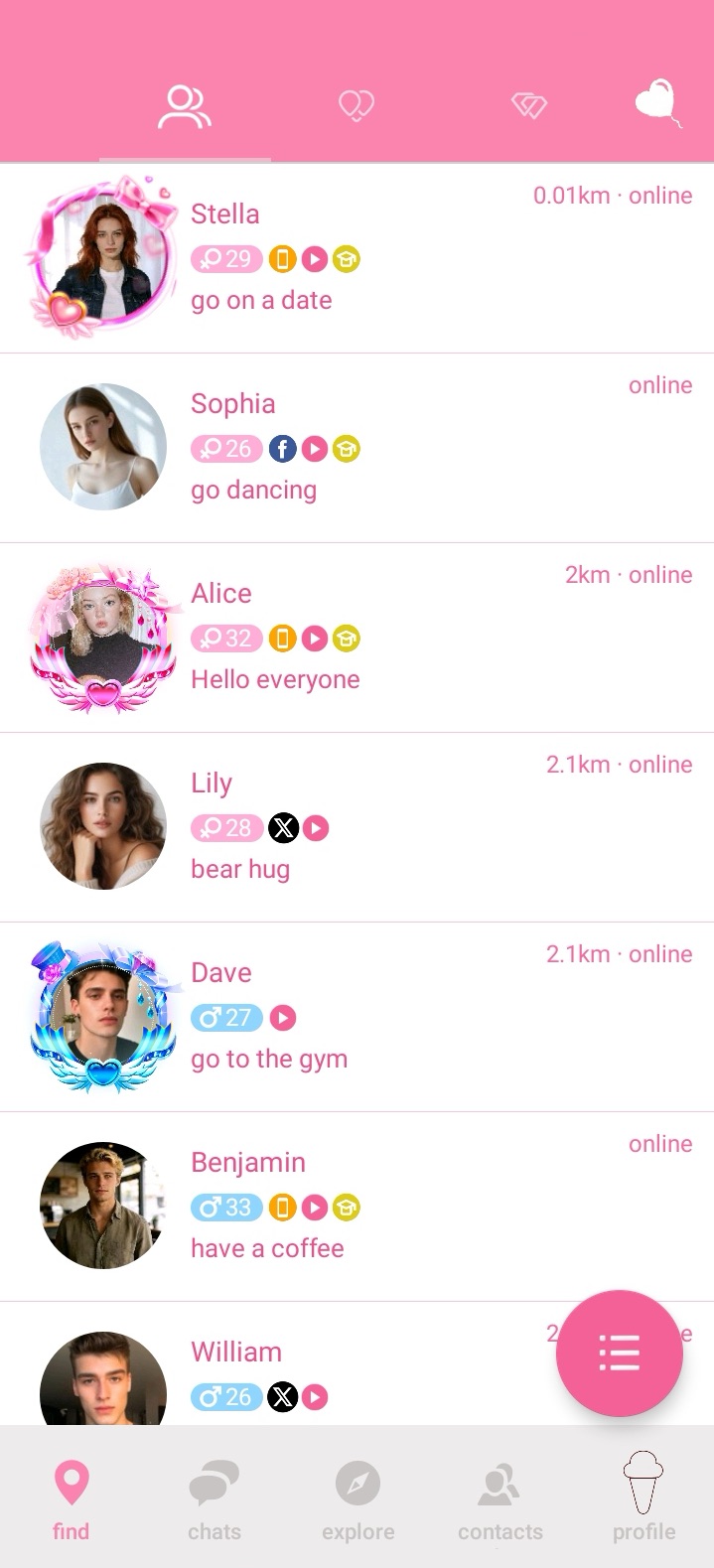Open the diamond tab
Screen dimensions: 714x1568
pos(529,105)
